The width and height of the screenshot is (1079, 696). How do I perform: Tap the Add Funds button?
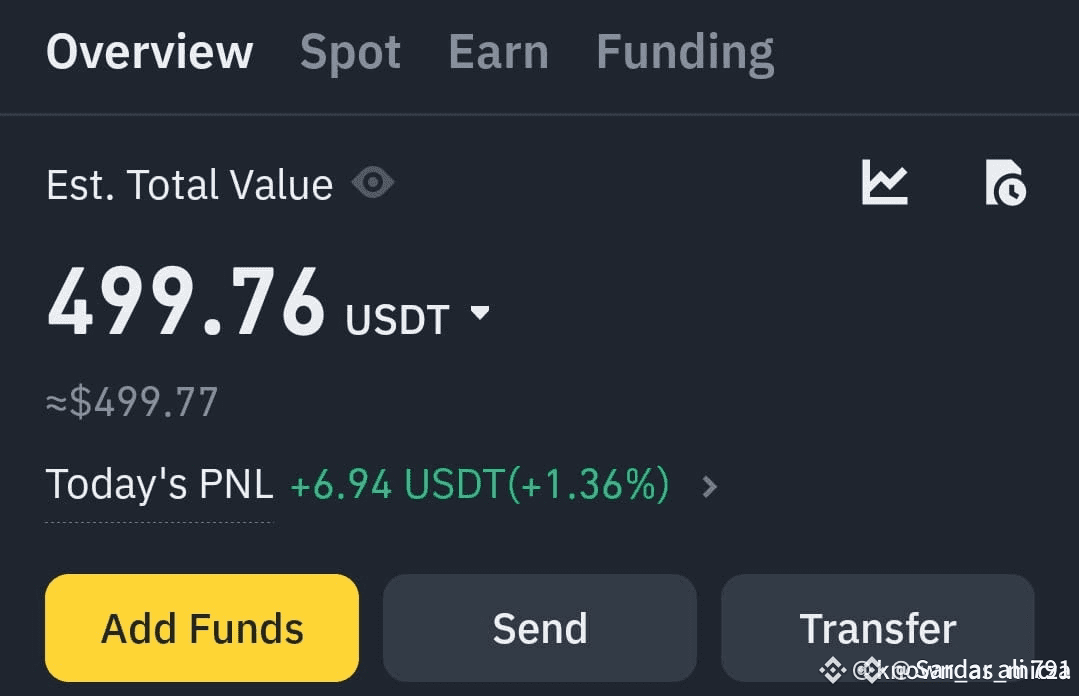[x=202, y=628]
